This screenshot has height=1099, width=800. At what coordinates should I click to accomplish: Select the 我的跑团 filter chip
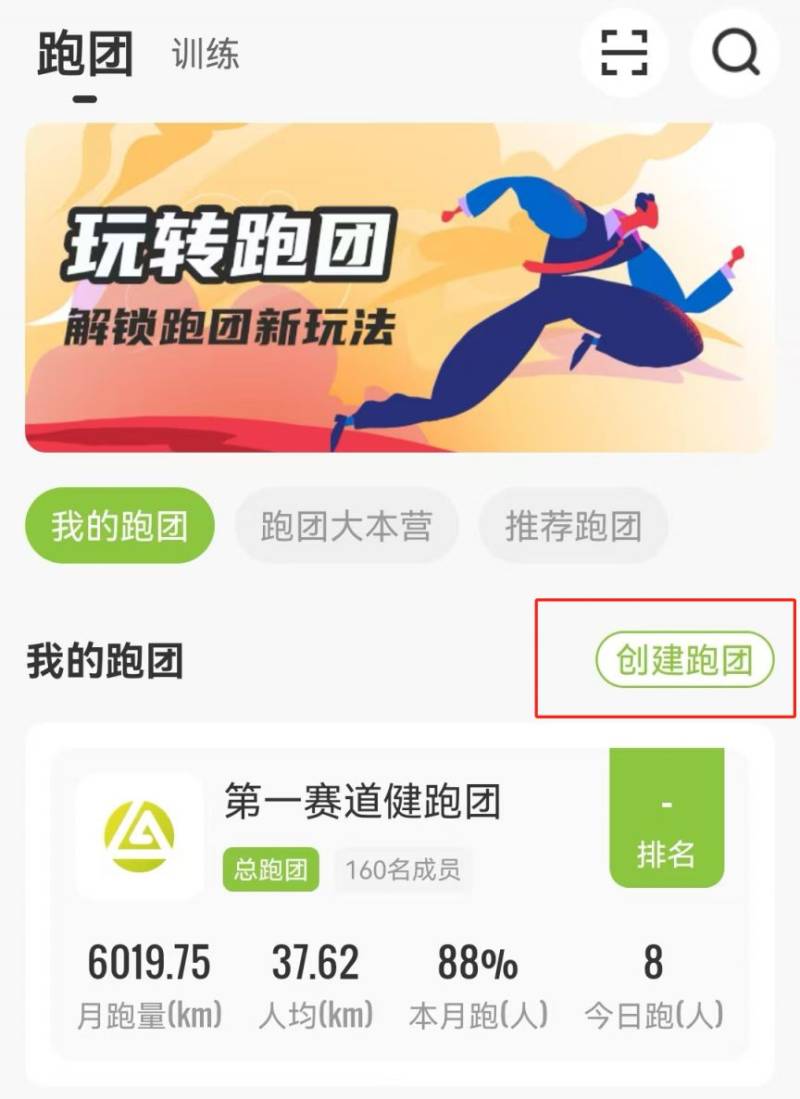pyautogui.click(x=118, y=527)
